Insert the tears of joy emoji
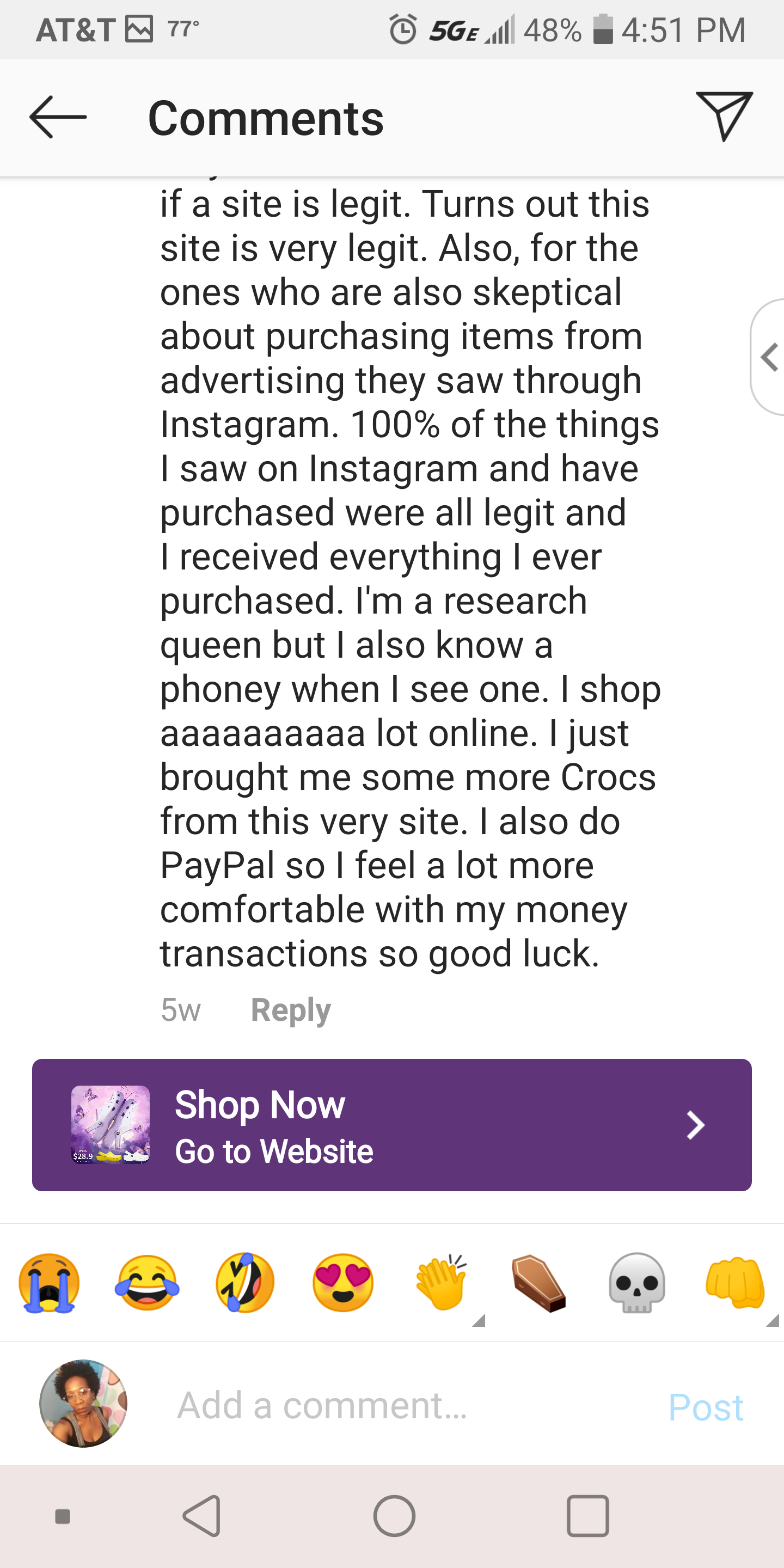784x1568 pixels. pyautogui.click(x=148, y=1283)
